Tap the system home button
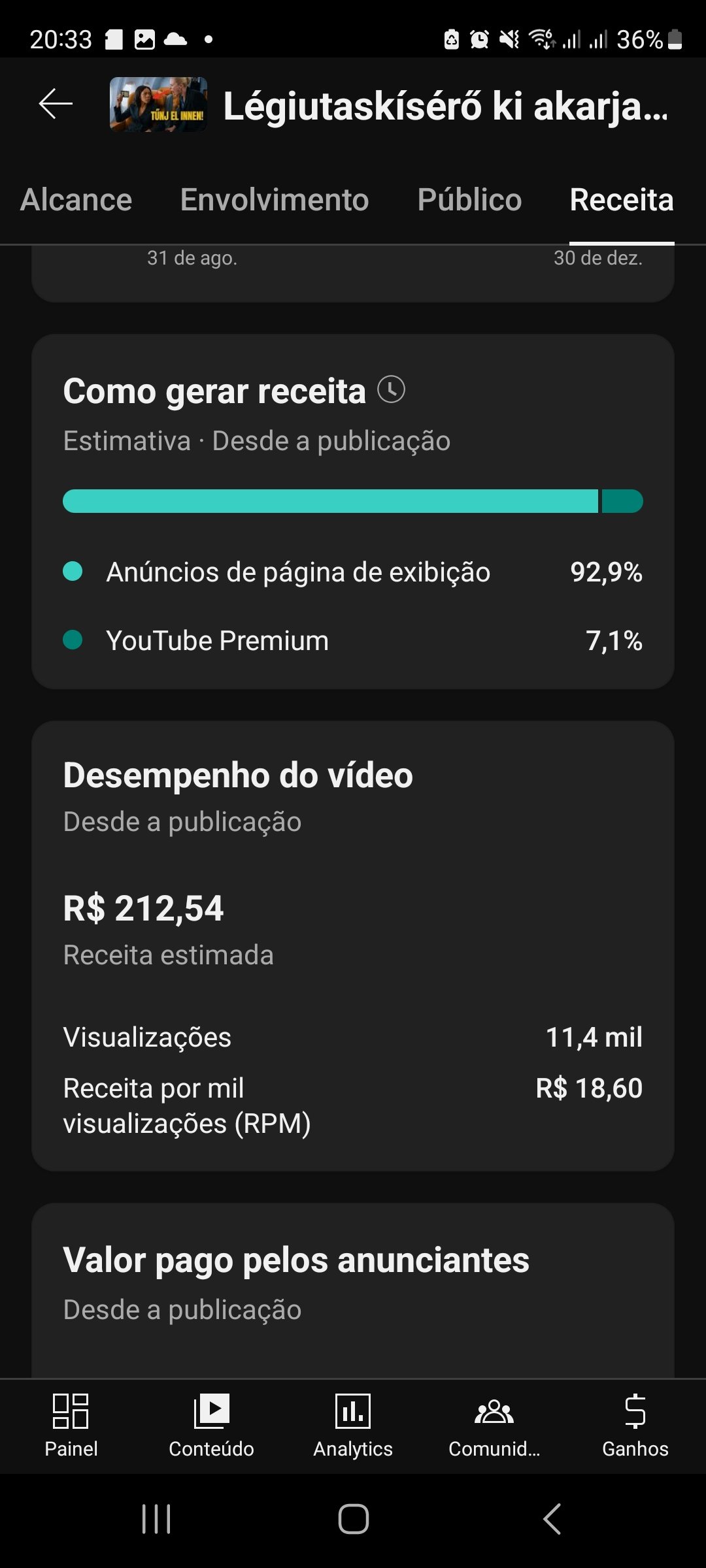706x1568 pixels. click(353, 1518)
